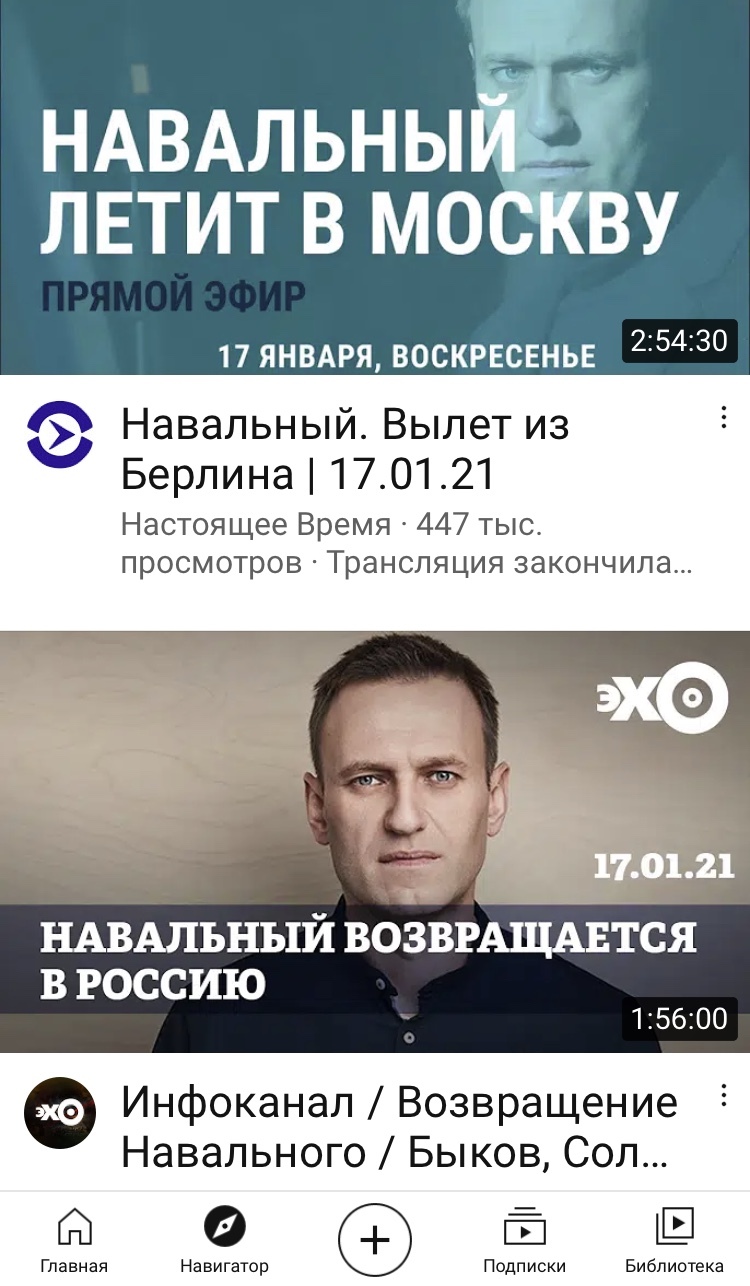Screen dimensions: 750x1286
Task: Switch to the Навигатор tab
Action: click(x=224, y=1241)
